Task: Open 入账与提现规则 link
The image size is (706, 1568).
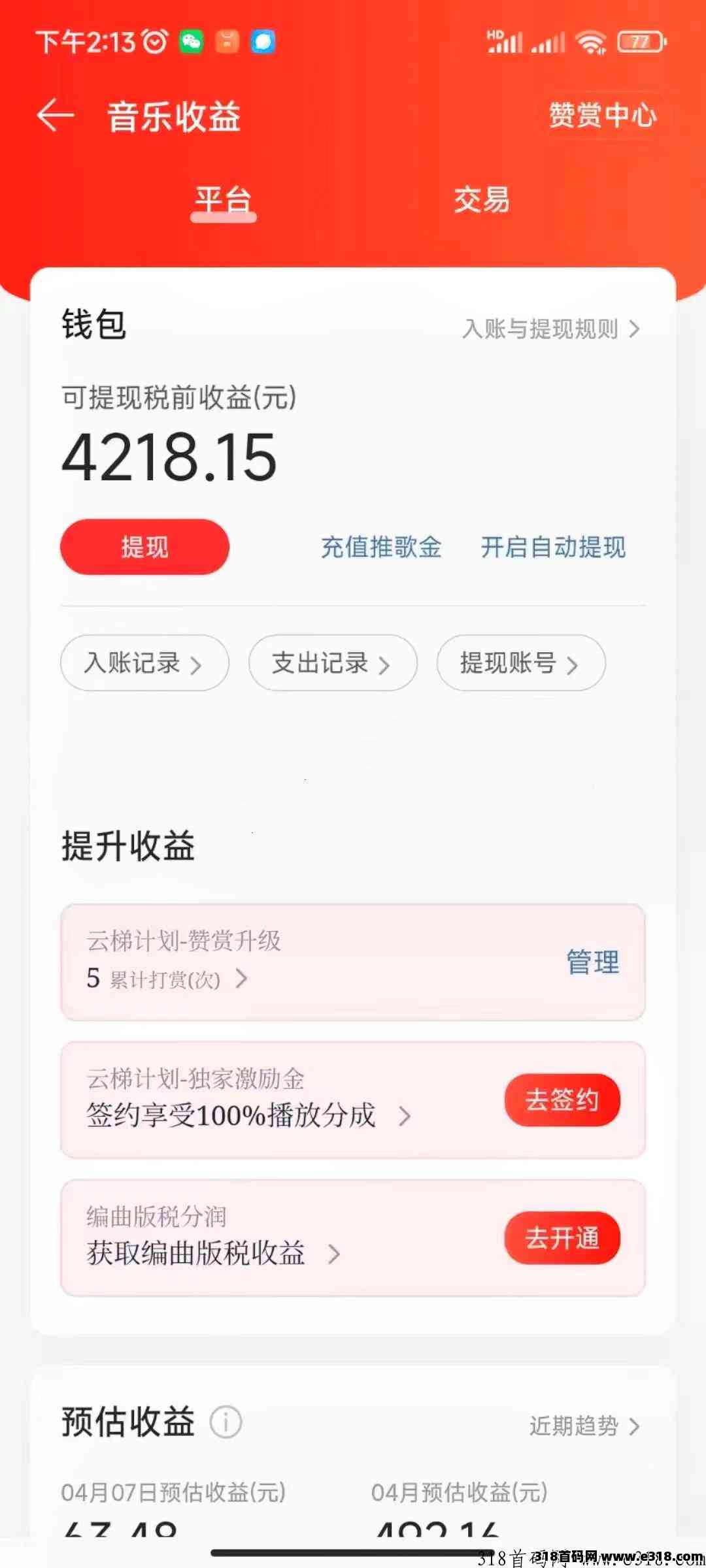Action: [550, 329]
